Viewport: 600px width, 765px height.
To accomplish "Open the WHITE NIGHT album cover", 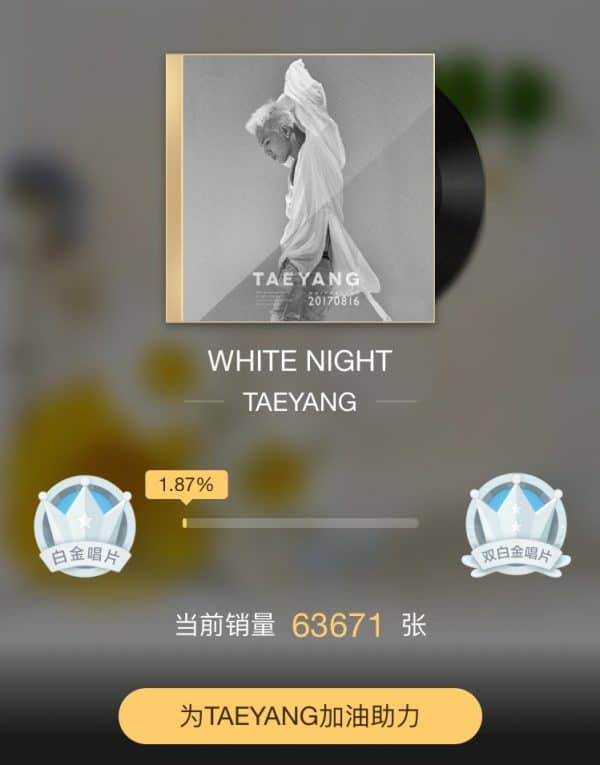I will 300,188.
